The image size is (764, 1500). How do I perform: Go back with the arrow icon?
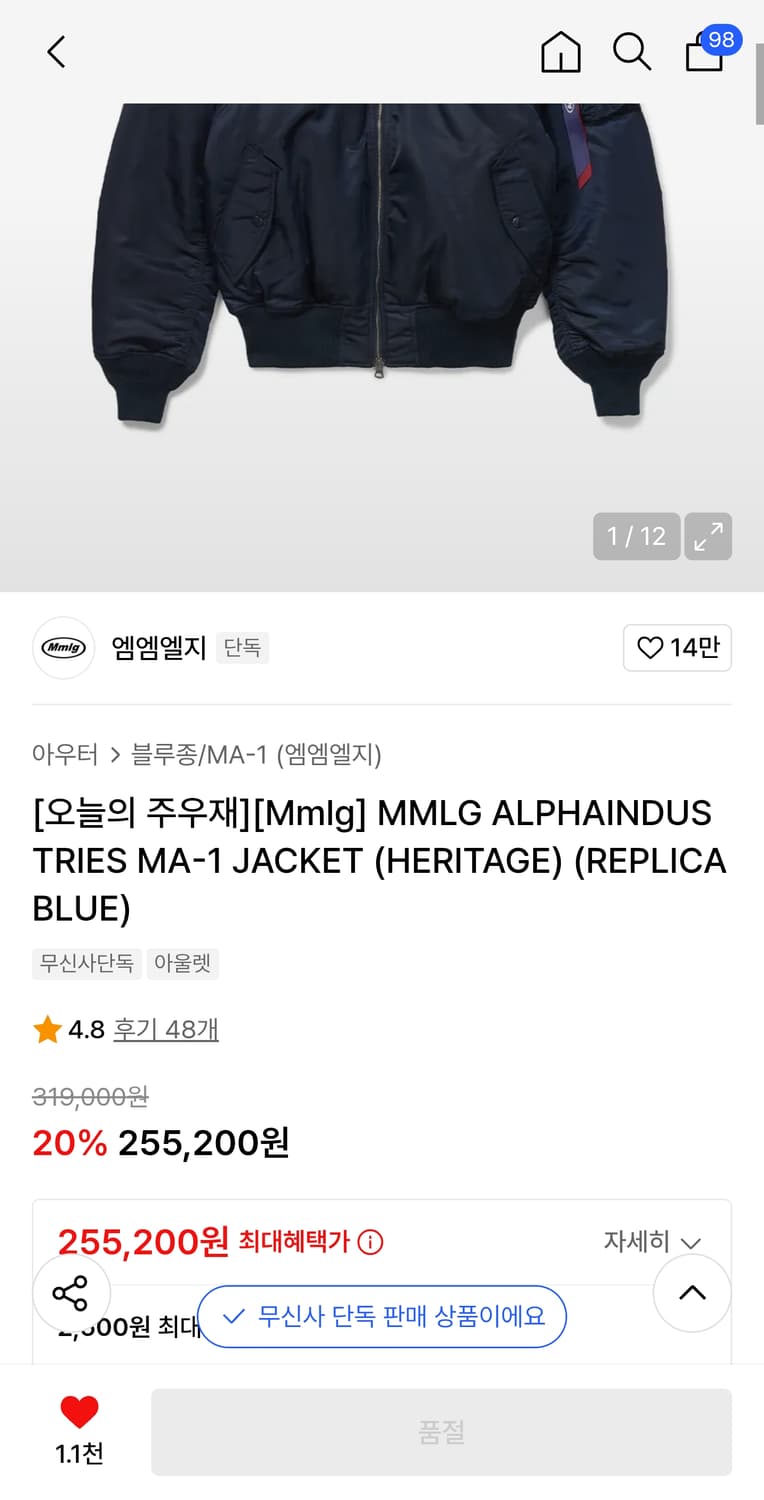pos(55,53)
